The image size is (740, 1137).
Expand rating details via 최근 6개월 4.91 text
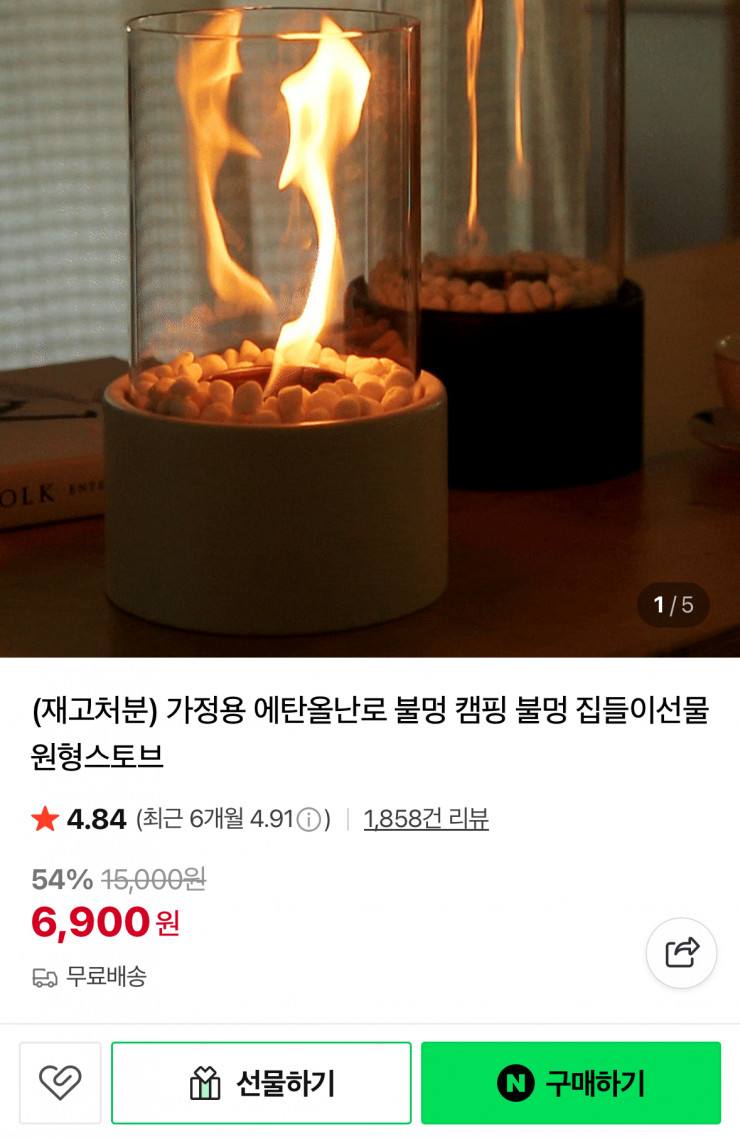click(220, 818)
